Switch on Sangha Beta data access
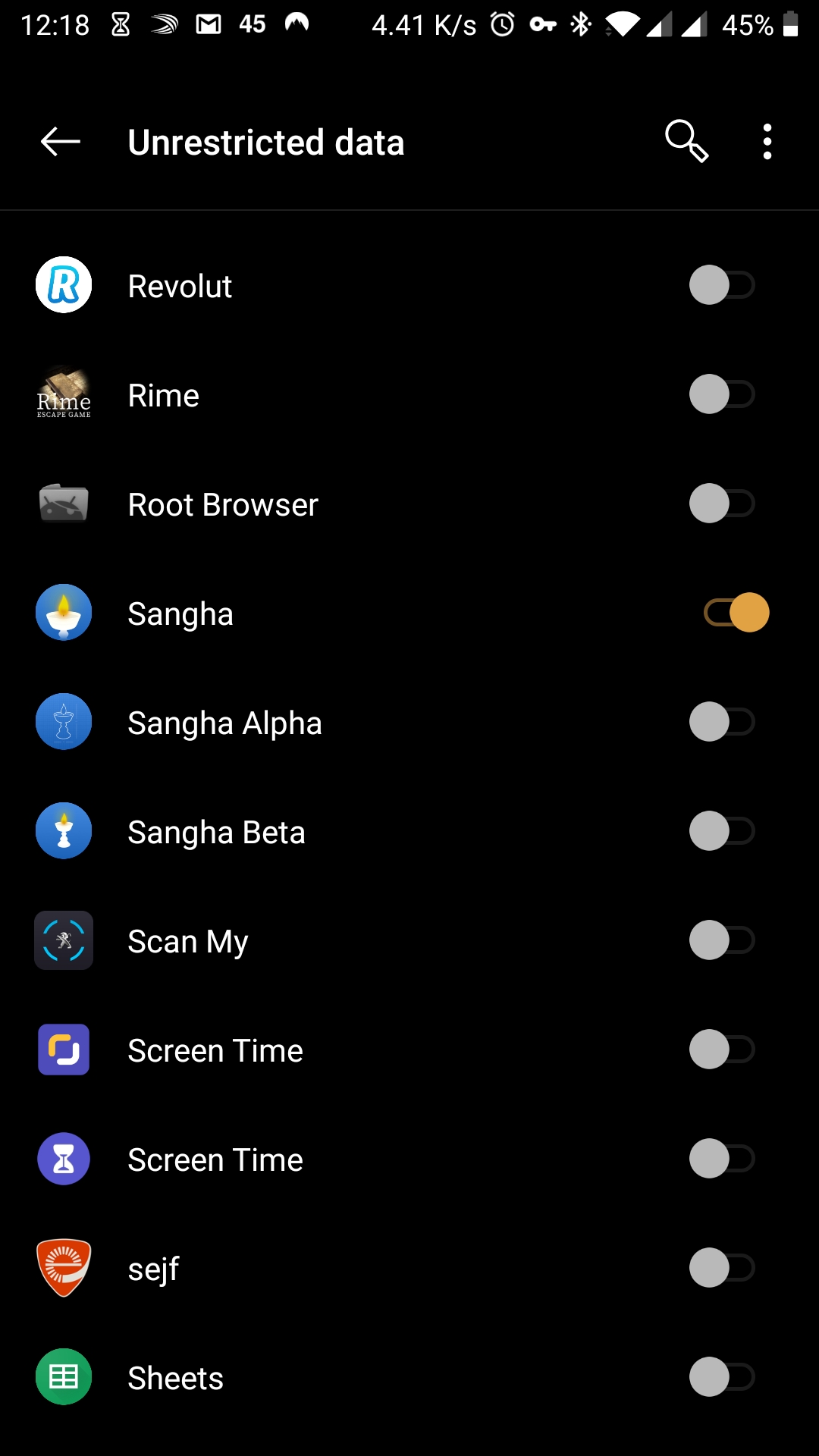Screen dimensions: 819x1456 [x=722, y=831]
